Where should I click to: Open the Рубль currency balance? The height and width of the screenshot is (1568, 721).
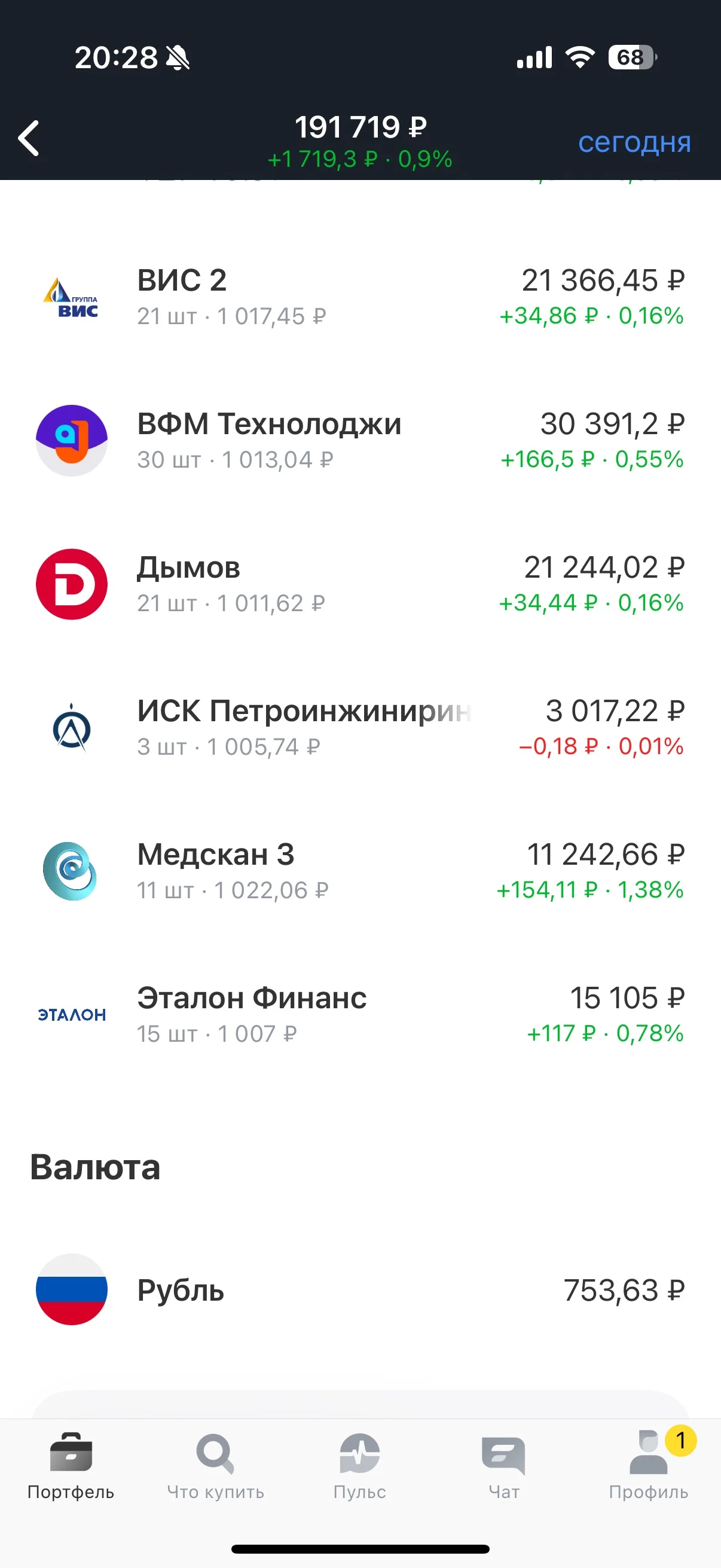point(360,1290)
